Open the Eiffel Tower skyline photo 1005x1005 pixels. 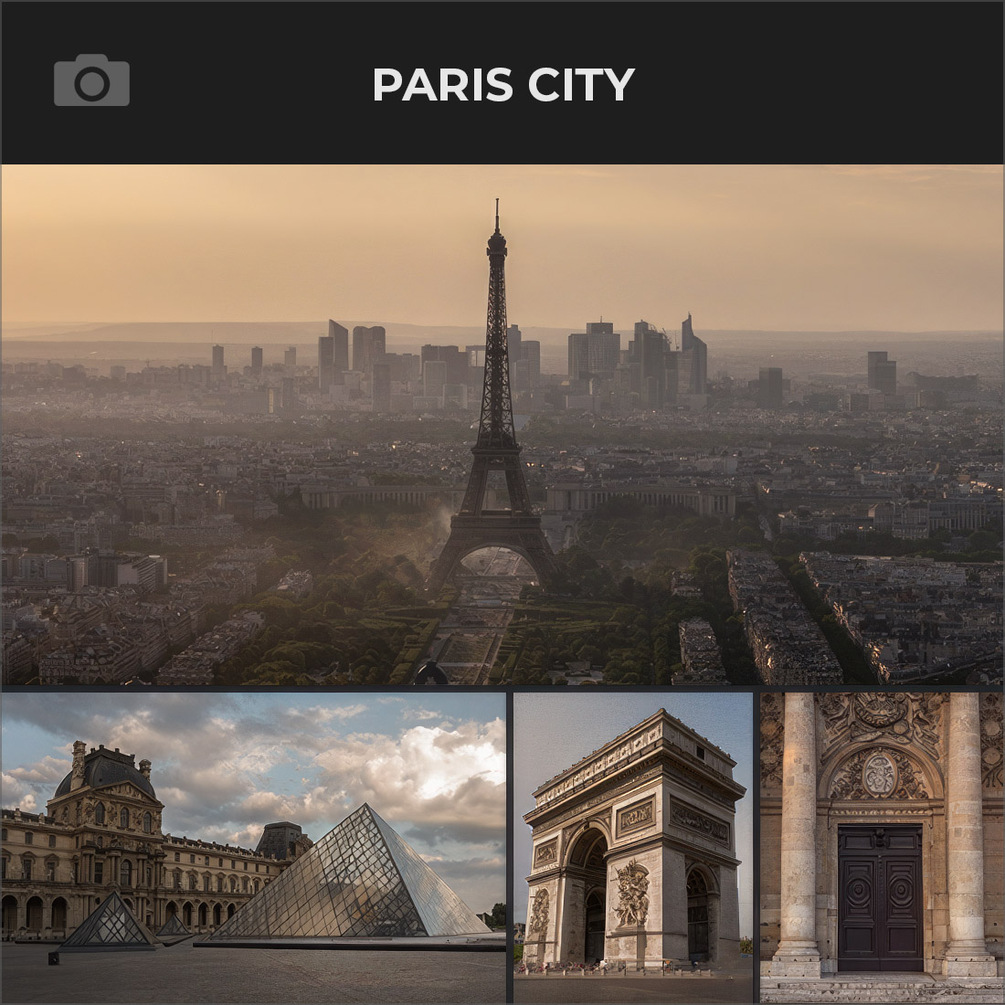pos(502,425)
